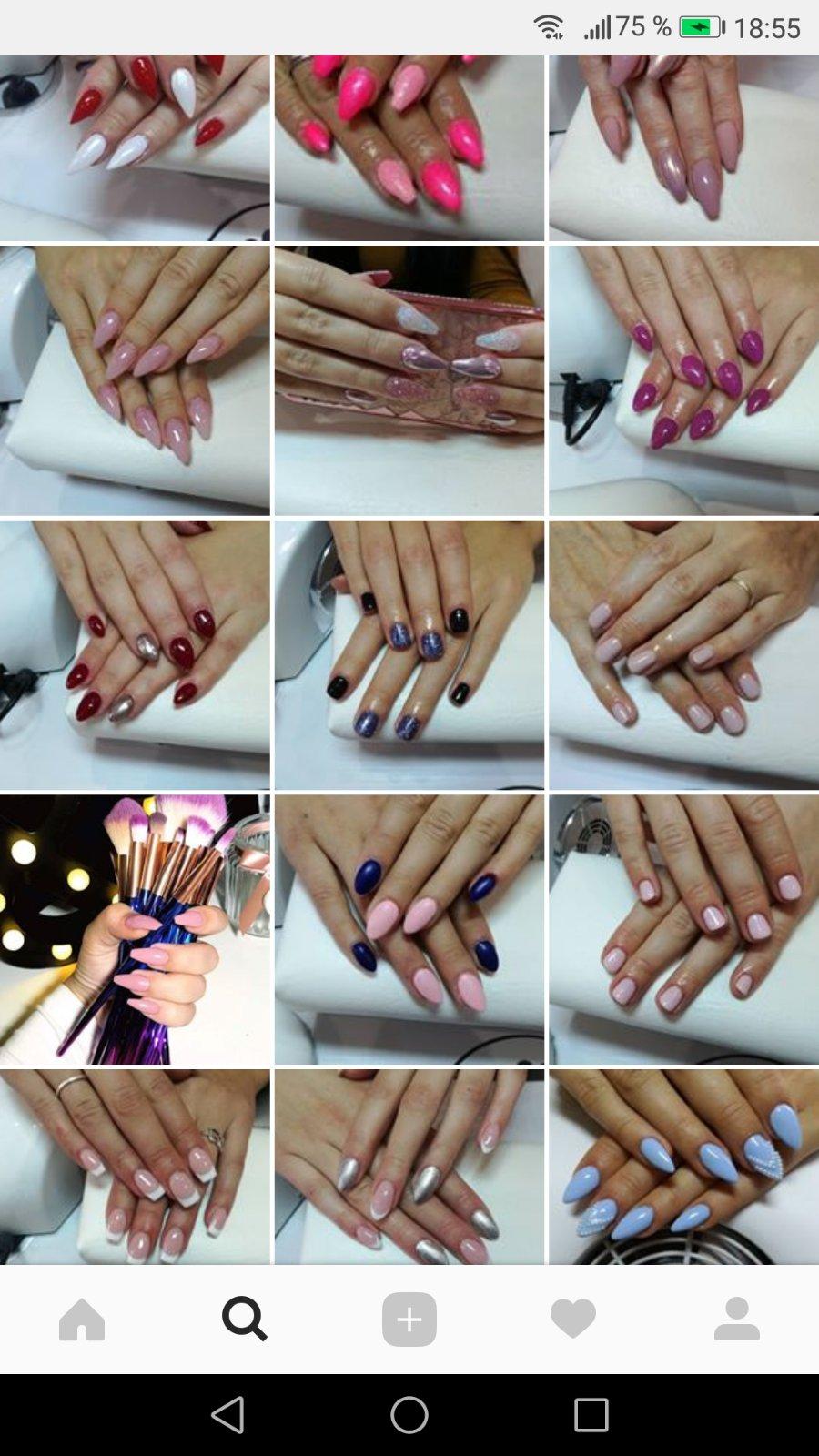The width and height of the screenshot is (819, 1456).
Task: Open the activity heart tab
Action: click(573, 1319)
